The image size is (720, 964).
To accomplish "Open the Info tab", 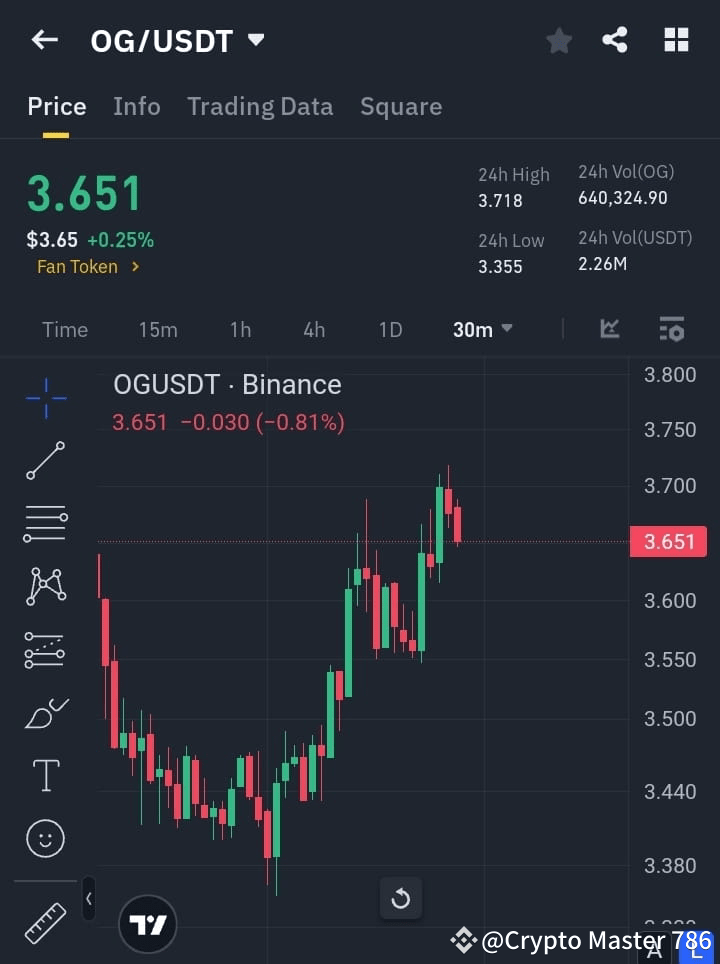I will pos(136,106).
